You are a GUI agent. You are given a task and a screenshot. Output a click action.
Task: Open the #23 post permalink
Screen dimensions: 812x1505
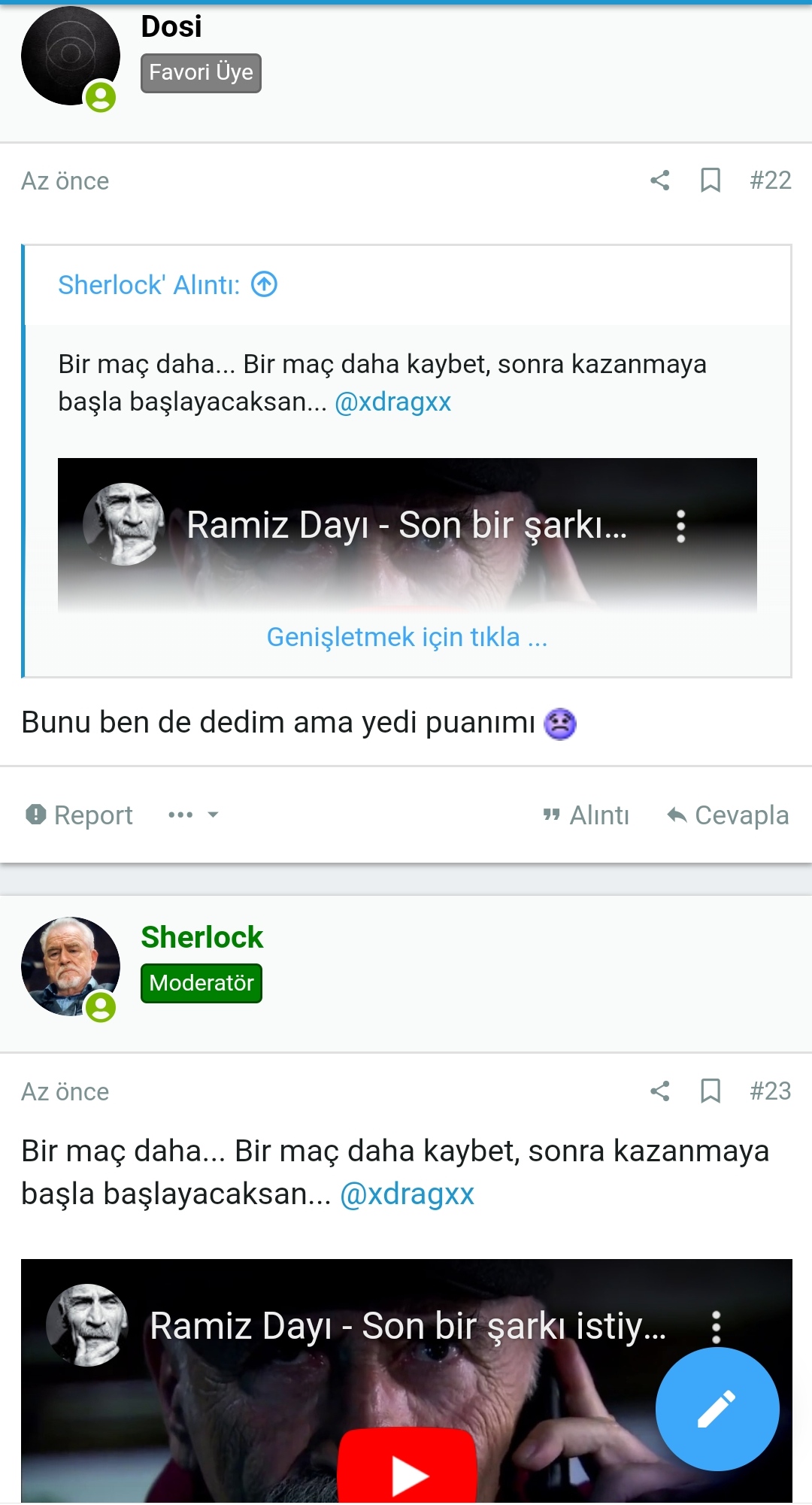point(770,1091)
